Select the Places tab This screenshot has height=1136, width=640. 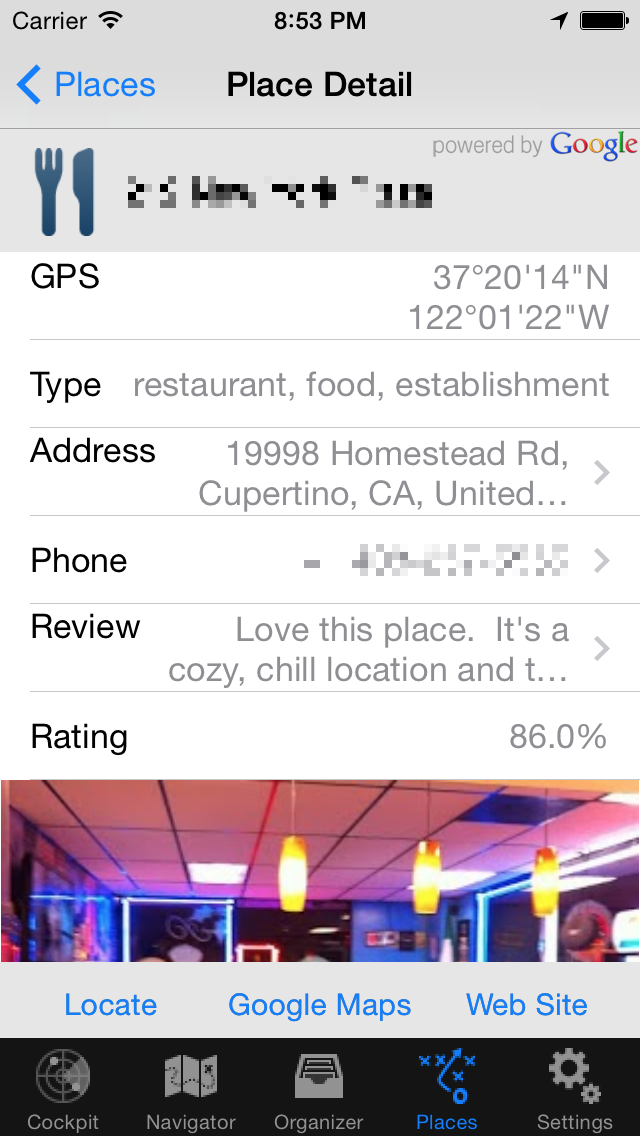coord(447,1090)
